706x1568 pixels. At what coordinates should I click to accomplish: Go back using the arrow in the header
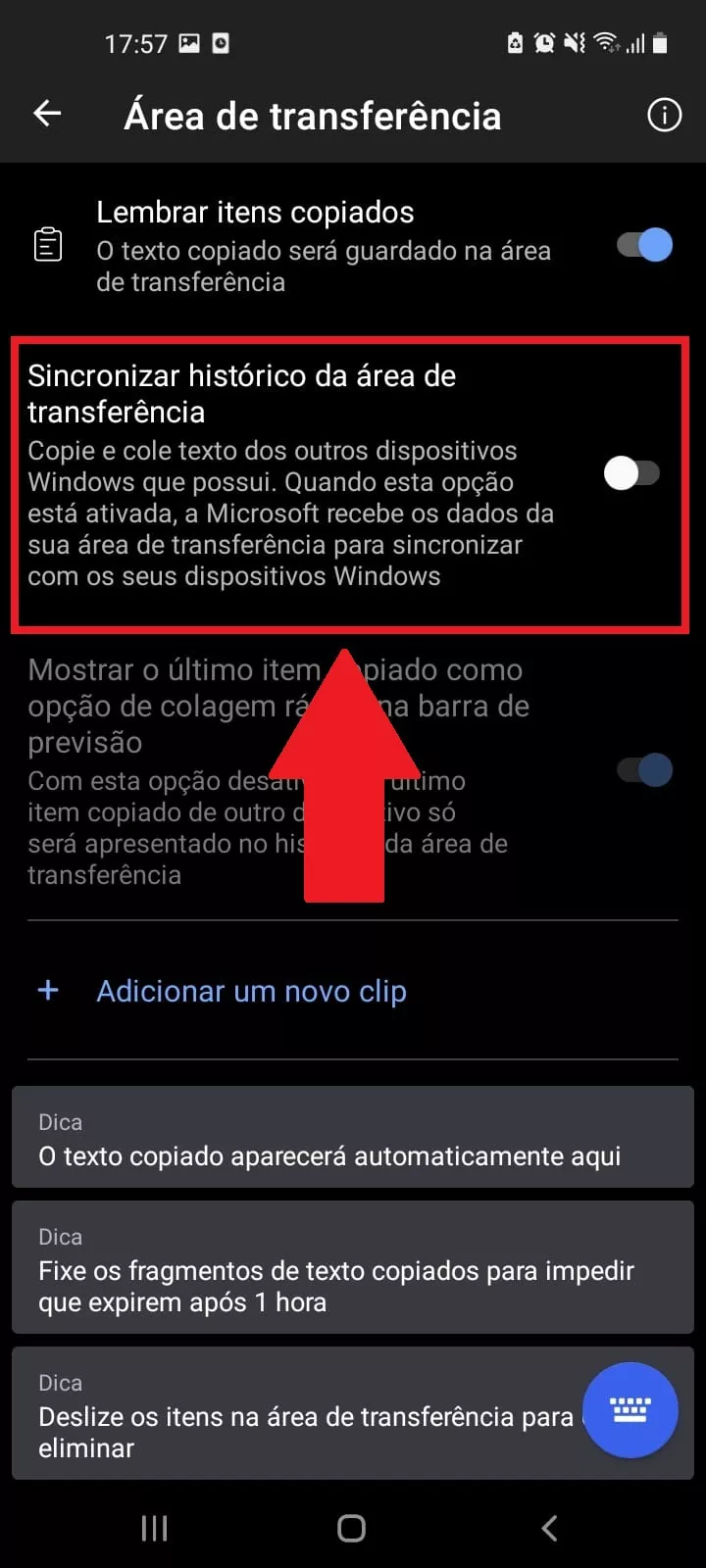point(47,115)
